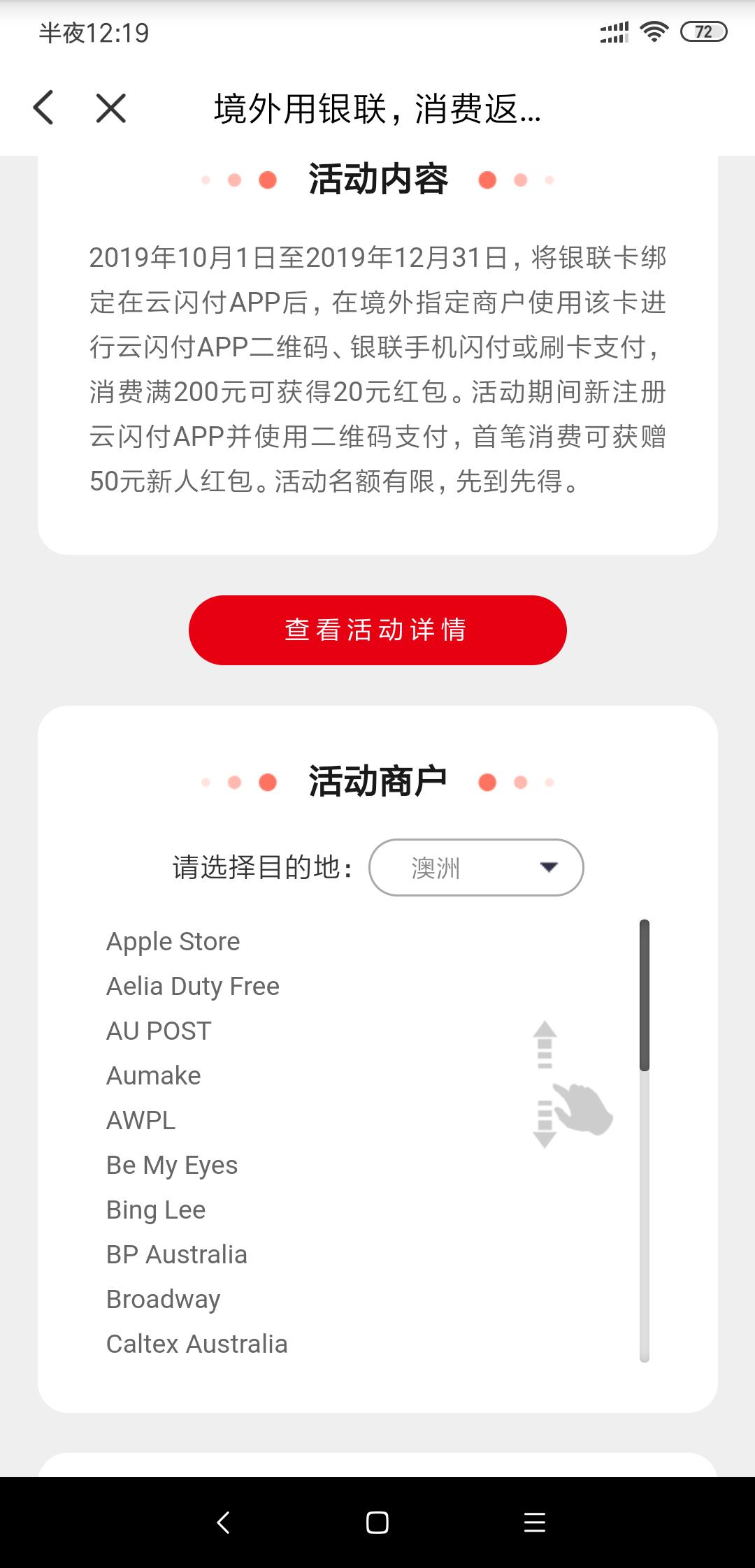Select Aelia Duty Free merchant
755x1568 pixels.
(192, 986)
